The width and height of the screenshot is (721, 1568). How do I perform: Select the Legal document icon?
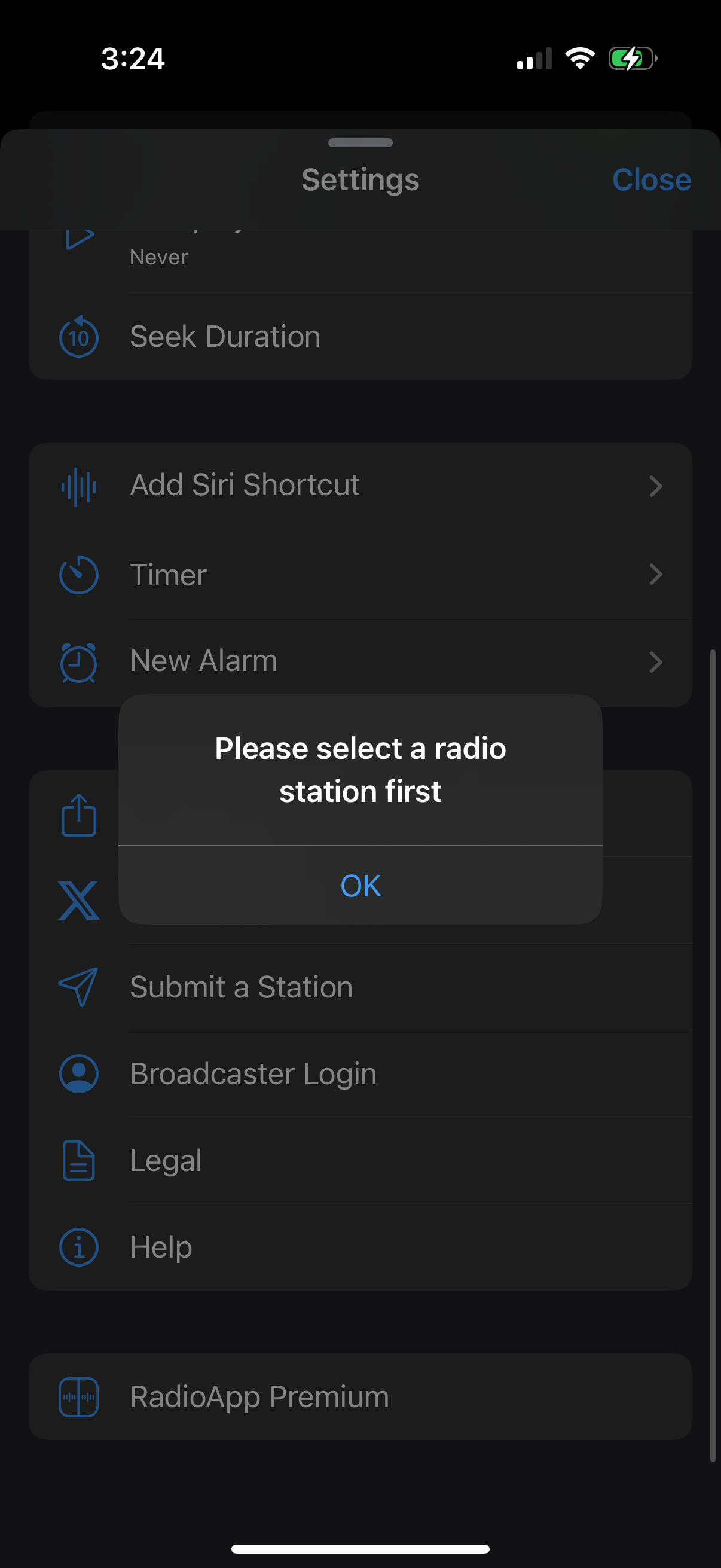click(x=78, y=1160)
